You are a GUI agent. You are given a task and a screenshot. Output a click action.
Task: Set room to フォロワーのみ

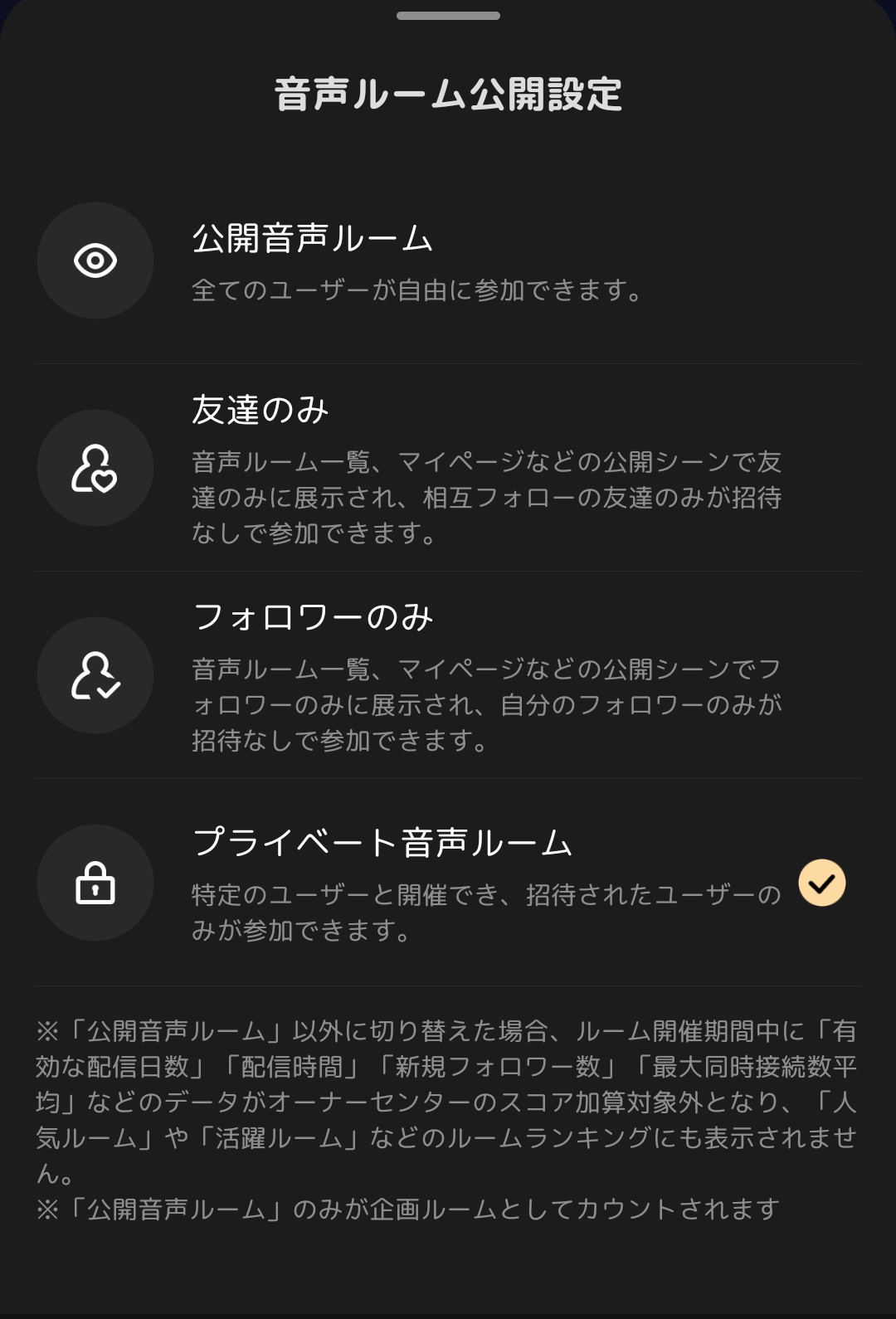(x=448, y=676)
